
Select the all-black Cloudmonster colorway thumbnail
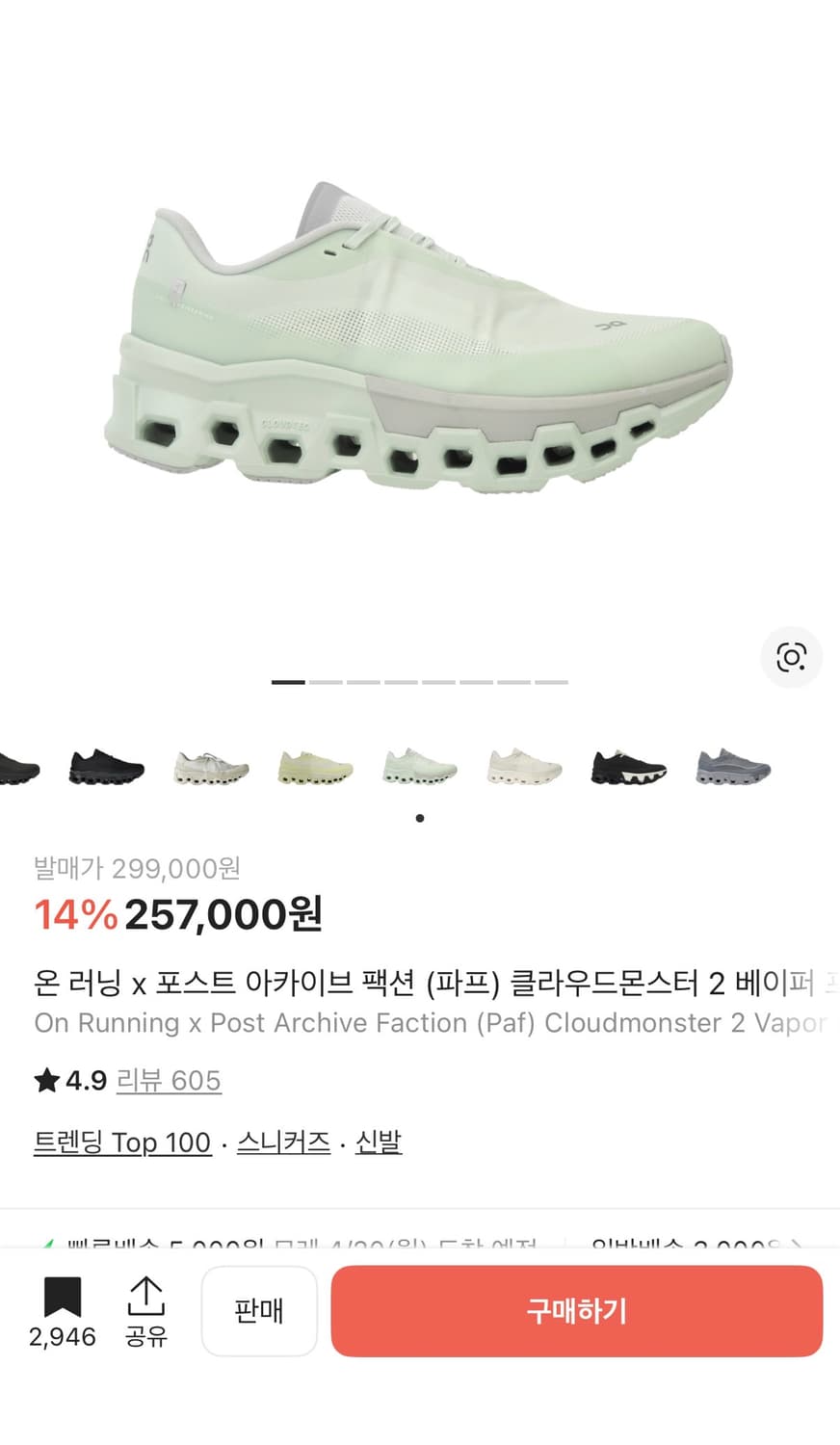coord(104,768)
